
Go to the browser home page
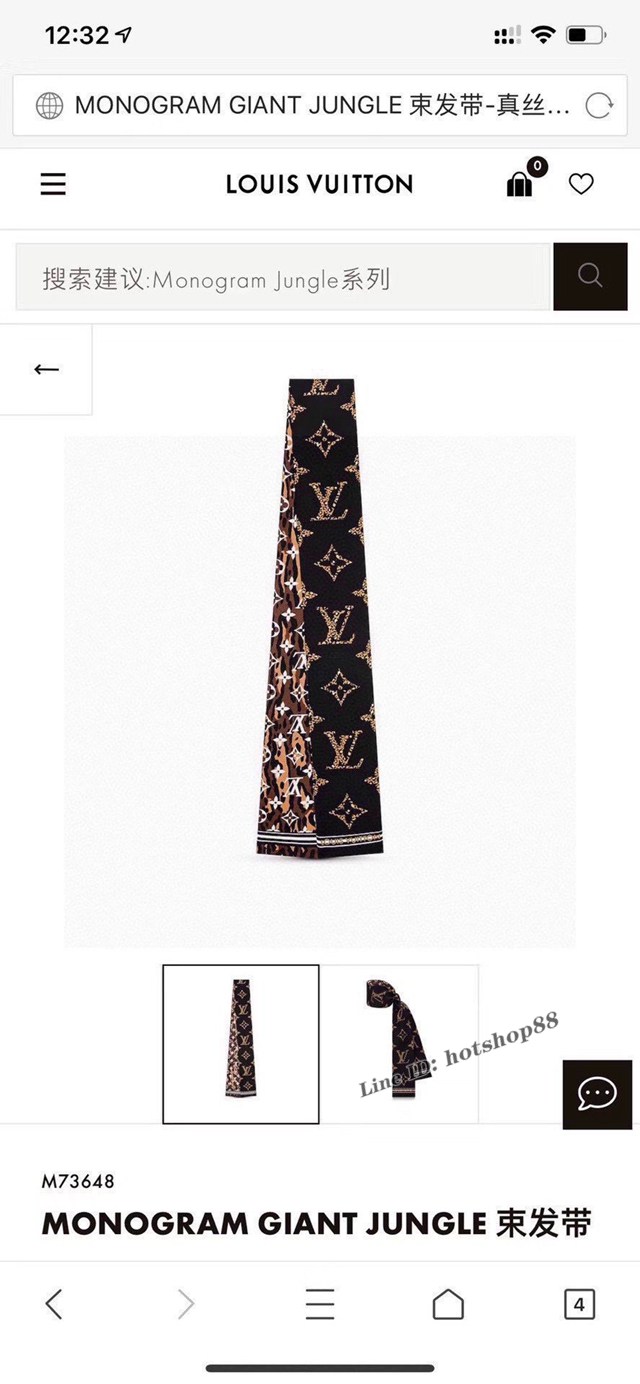pos(448,1304)
